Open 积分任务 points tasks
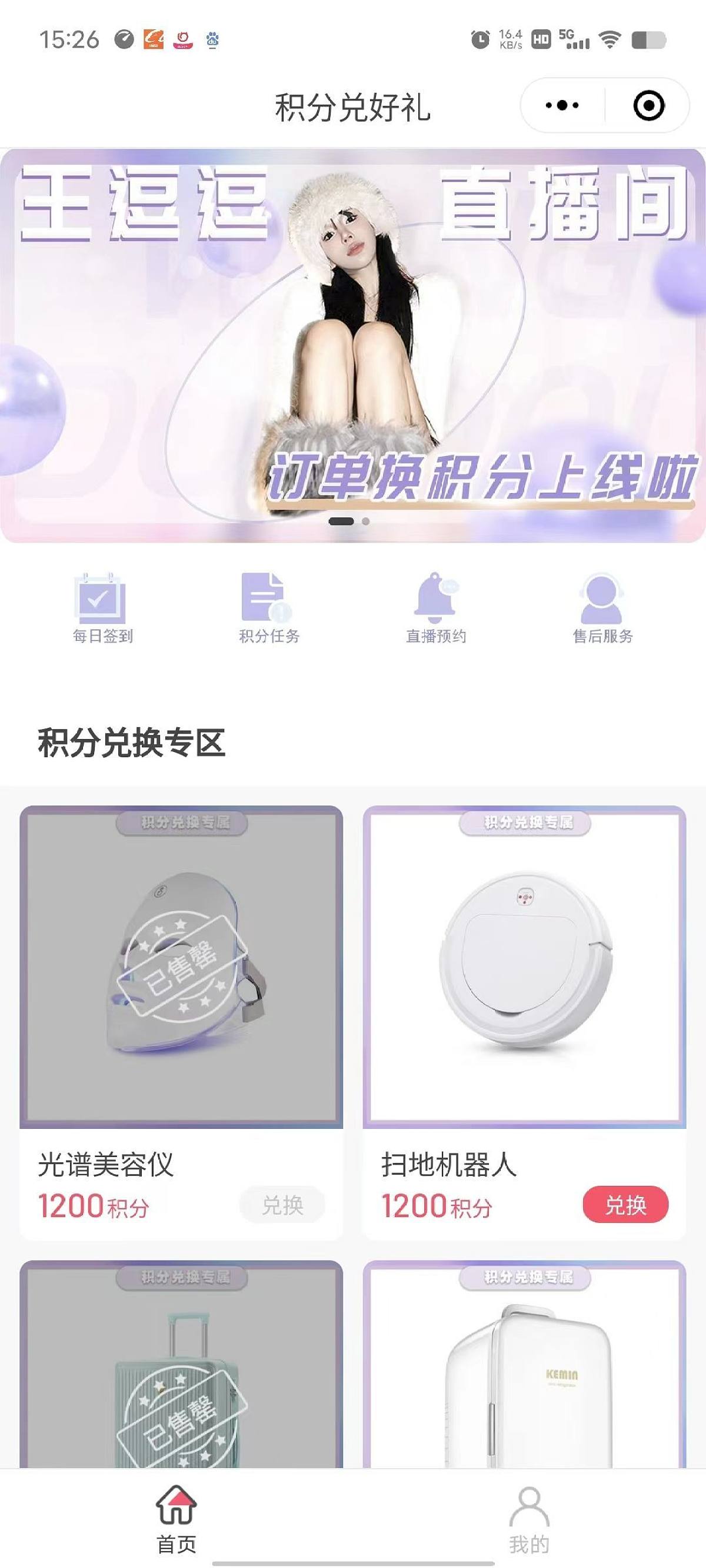This screenshot has height=1568, width=706. (269, 607)
